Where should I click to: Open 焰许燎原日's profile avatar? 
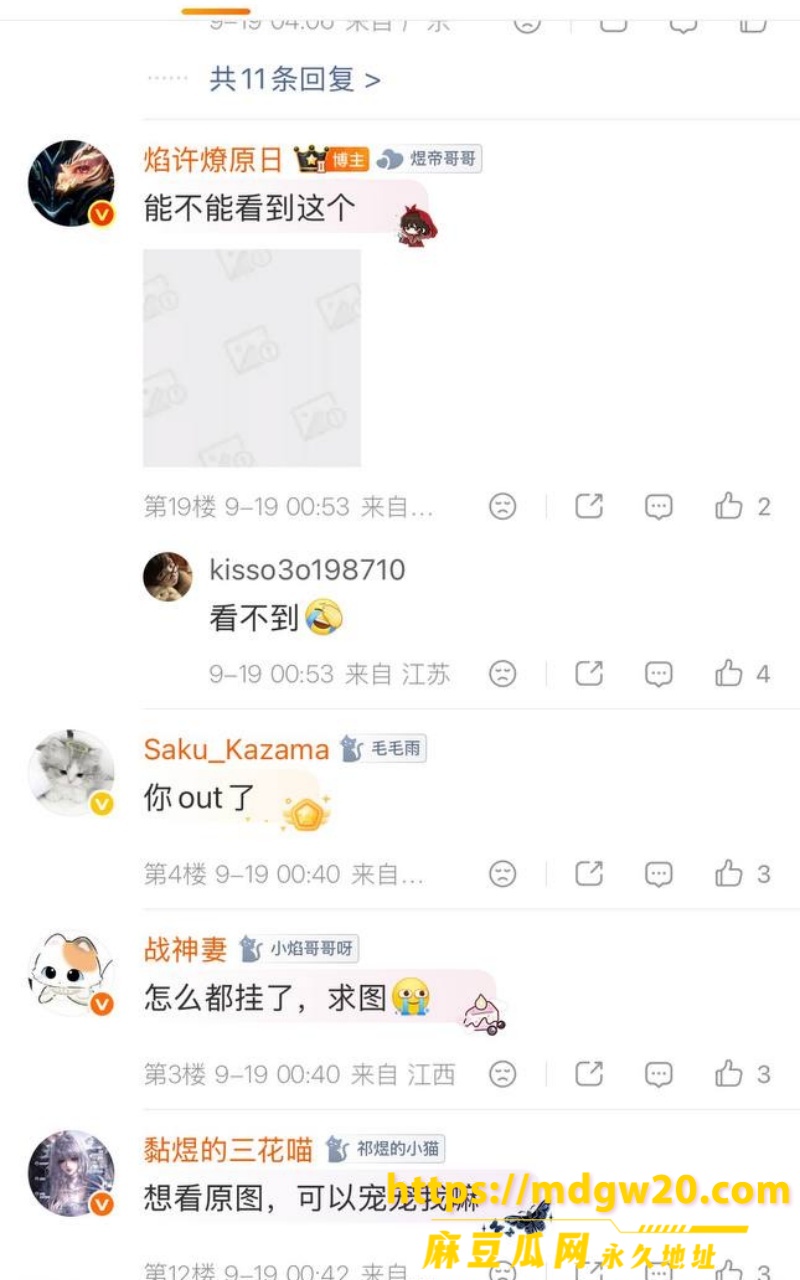(x=71, y=184)
